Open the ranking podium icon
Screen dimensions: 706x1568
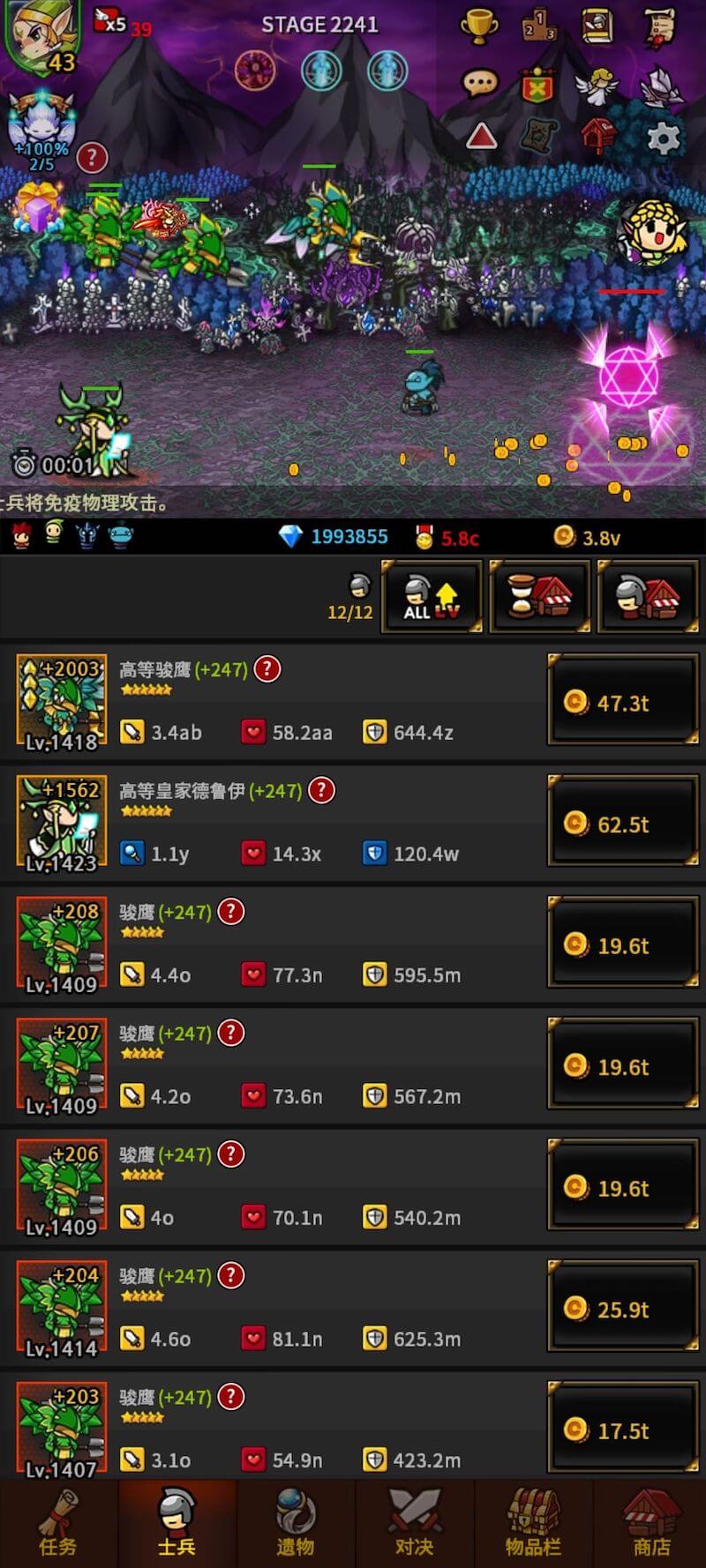(x=538, y=26)
